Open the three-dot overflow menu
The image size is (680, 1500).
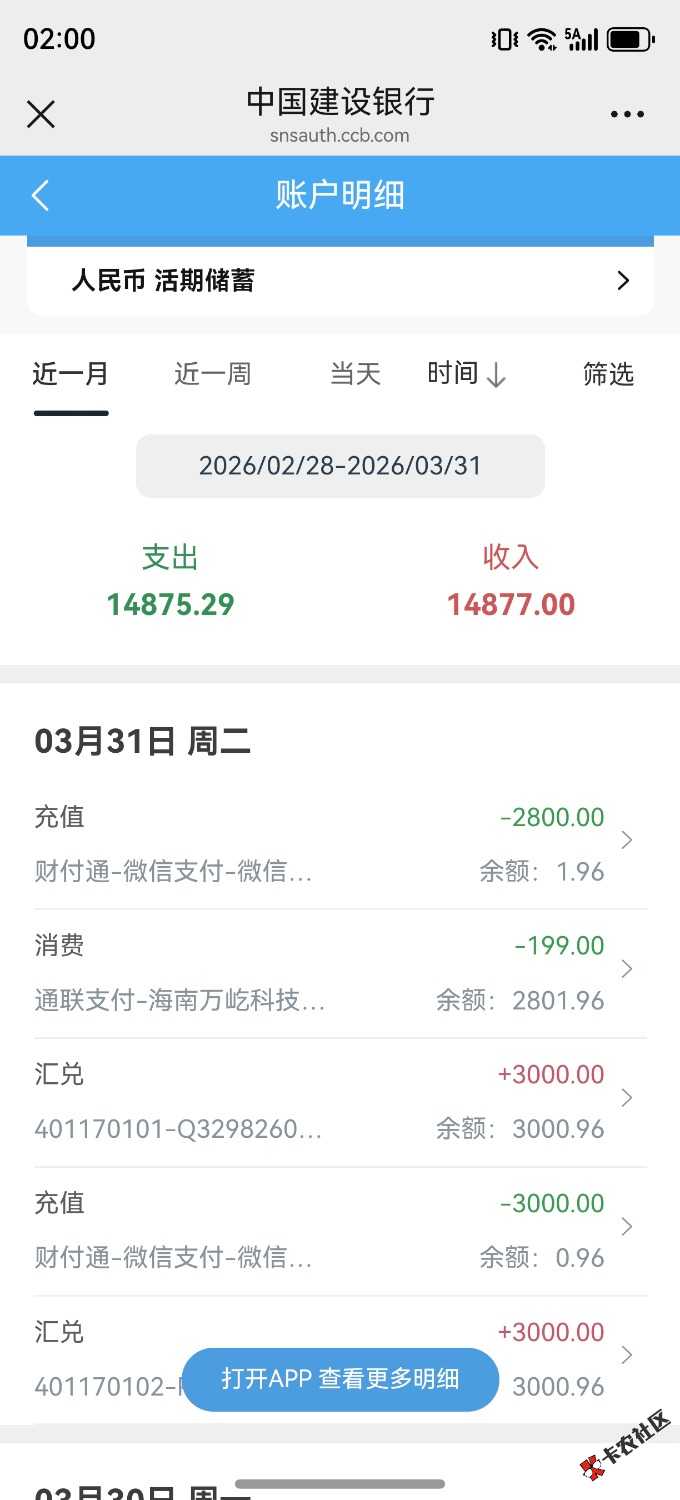[x=627, y=114]
